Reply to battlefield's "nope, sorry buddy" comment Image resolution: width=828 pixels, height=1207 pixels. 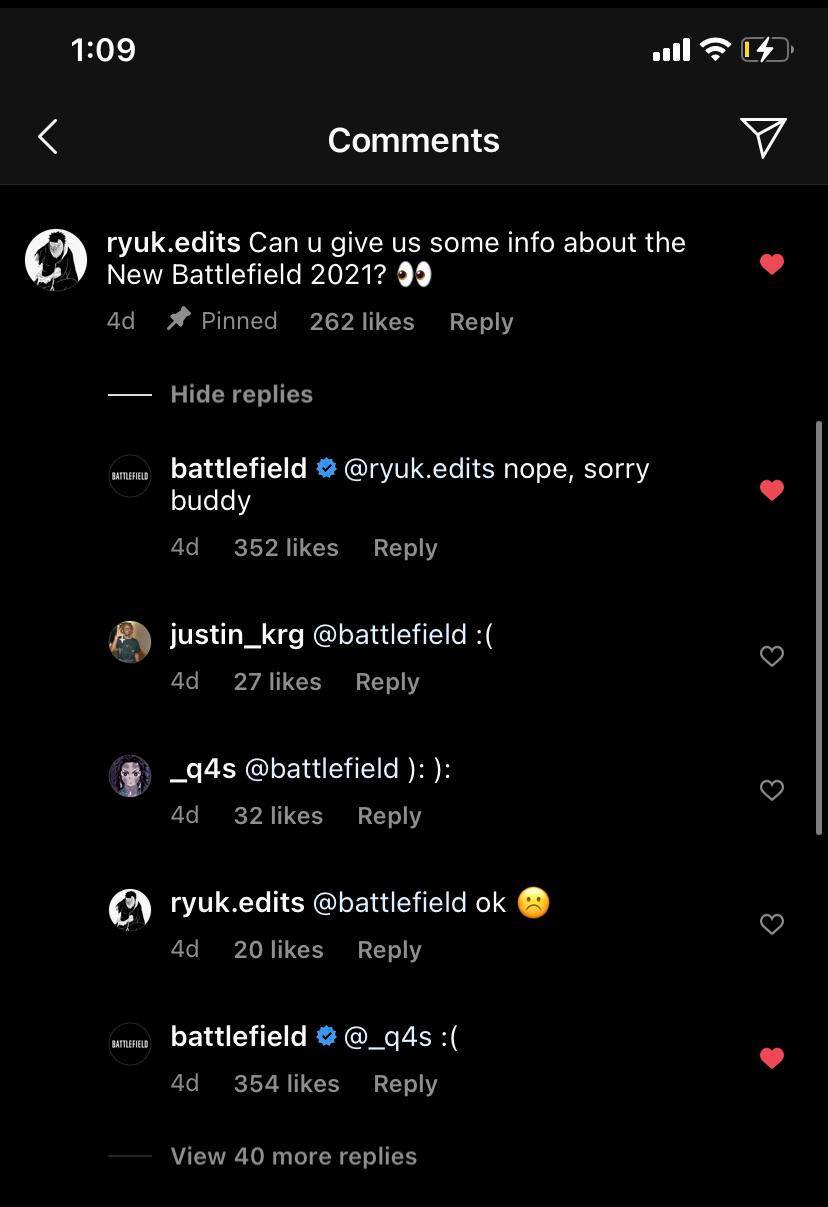pos(404,548)
